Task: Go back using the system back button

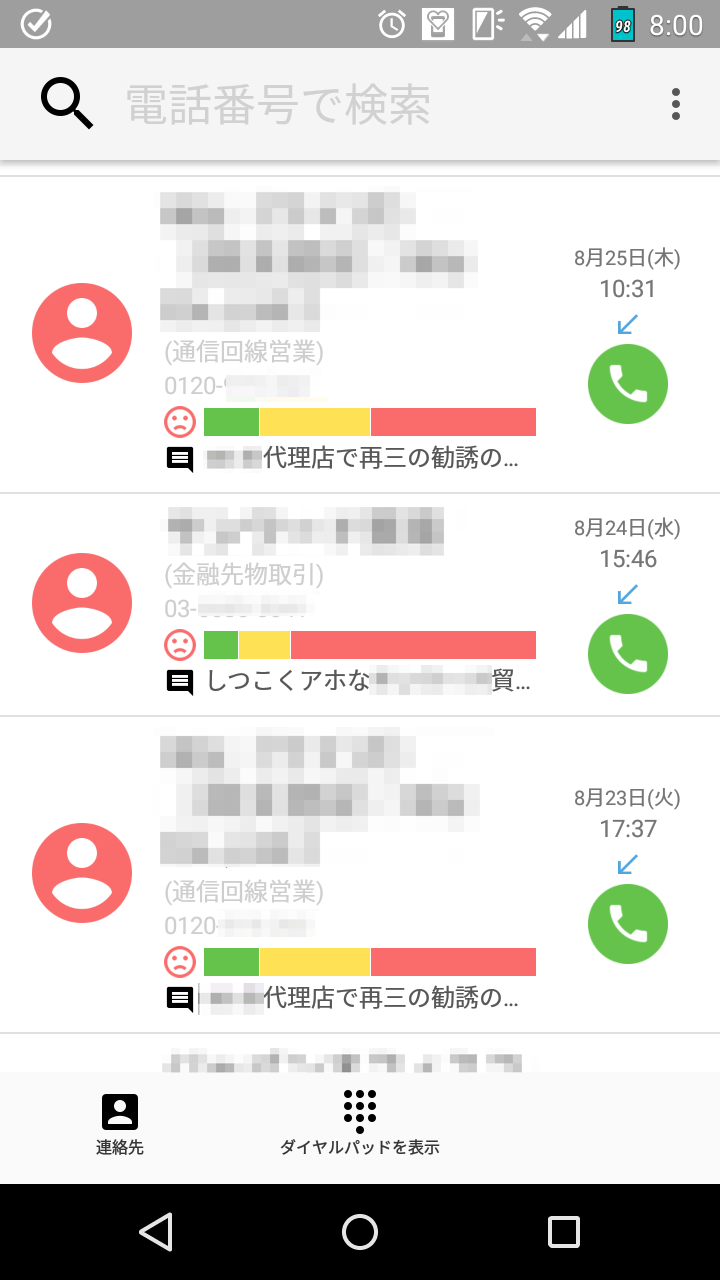Action: point(156,1232)
